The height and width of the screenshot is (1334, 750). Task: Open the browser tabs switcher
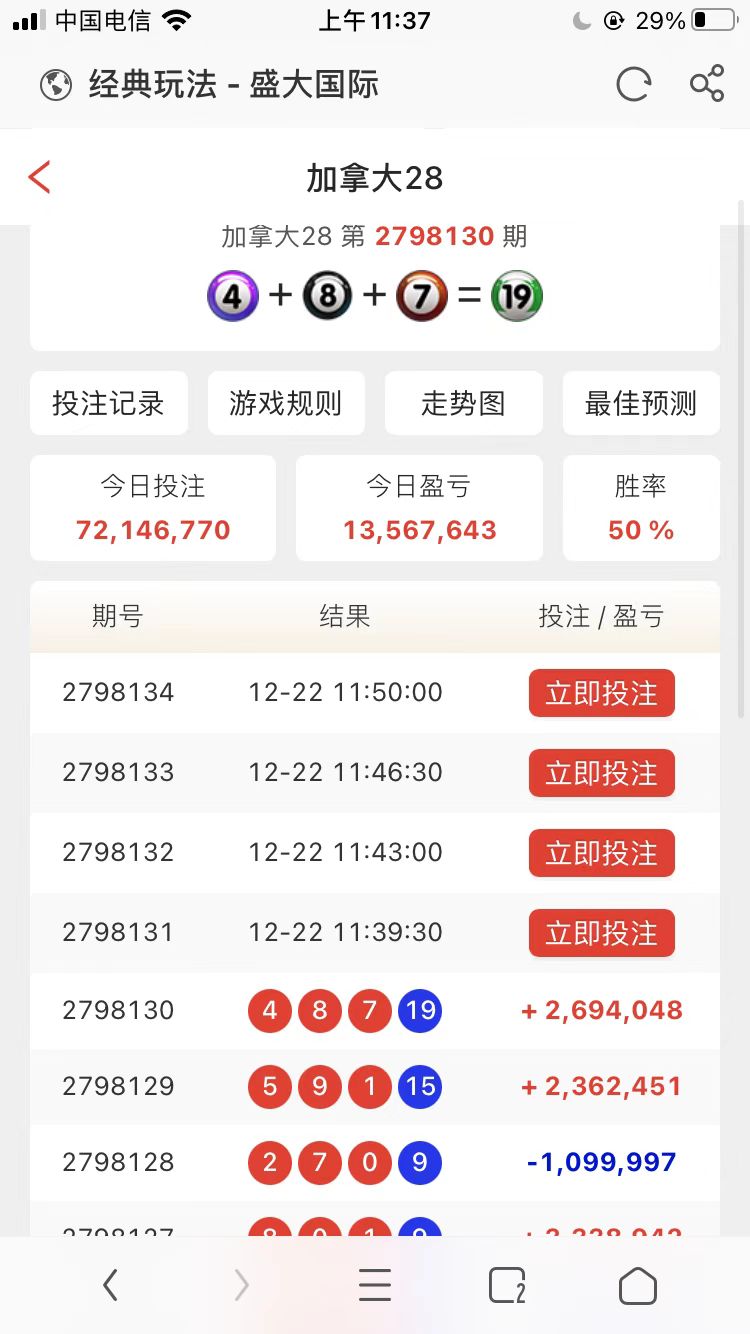pyautogui.click(x=507, y=1285)
